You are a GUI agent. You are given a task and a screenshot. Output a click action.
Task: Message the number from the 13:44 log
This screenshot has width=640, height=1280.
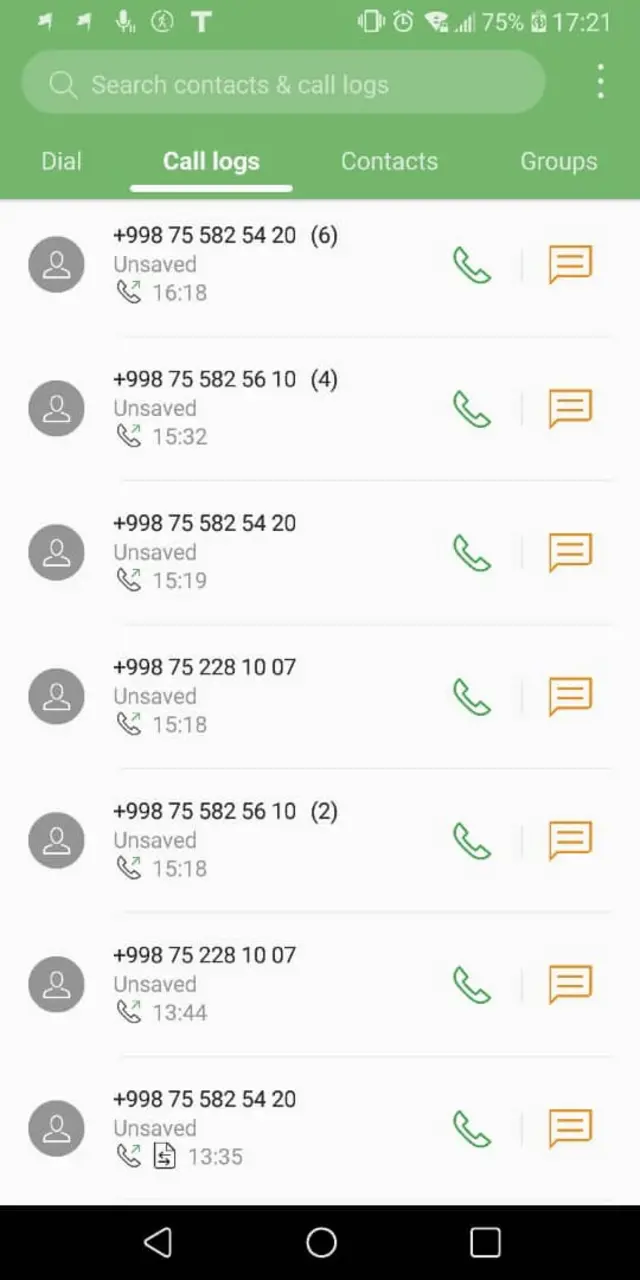(570, 985)
